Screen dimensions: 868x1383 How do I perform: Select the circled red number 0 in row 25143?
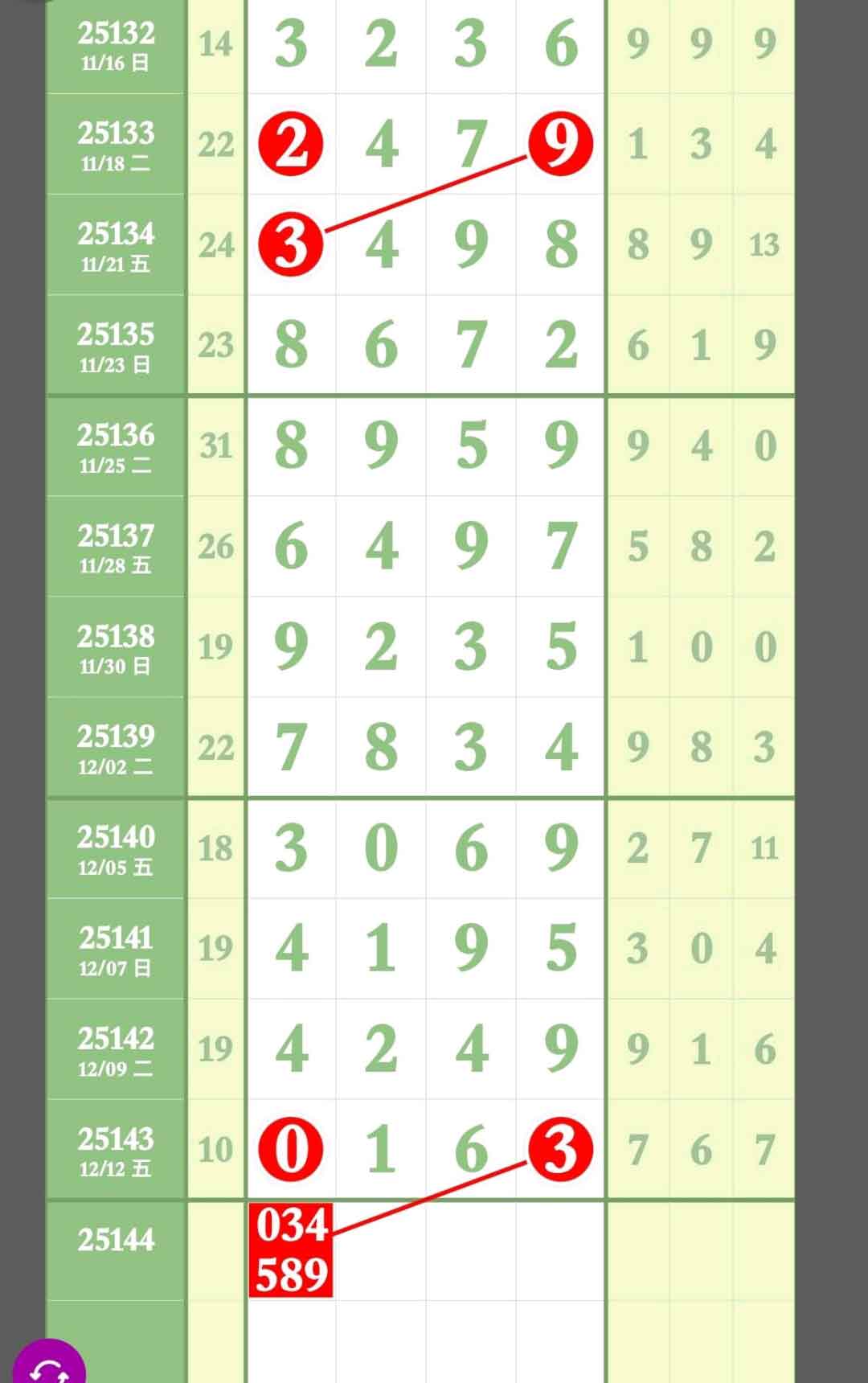point(291,1147)
